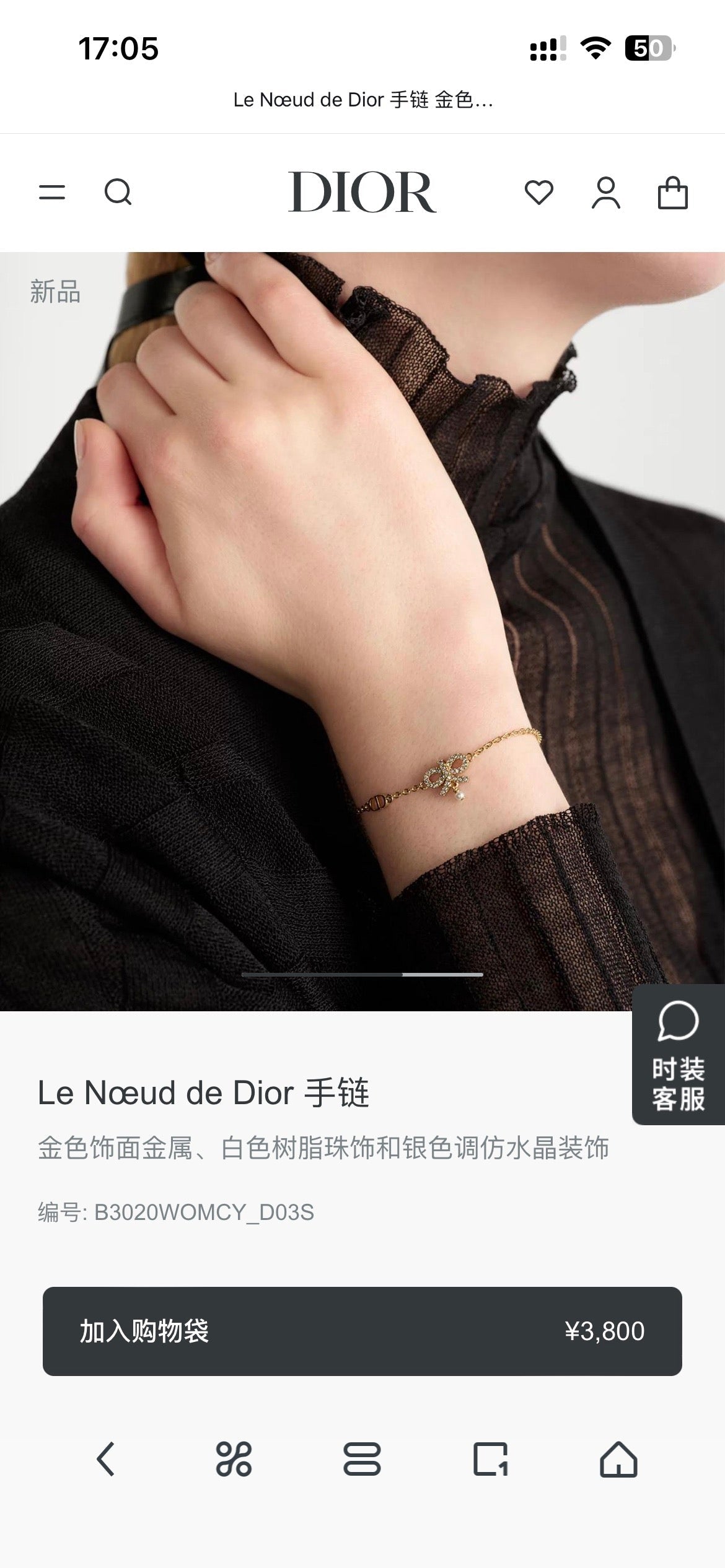
Task: Tap the page title address bar
Action: pos(362,100)
